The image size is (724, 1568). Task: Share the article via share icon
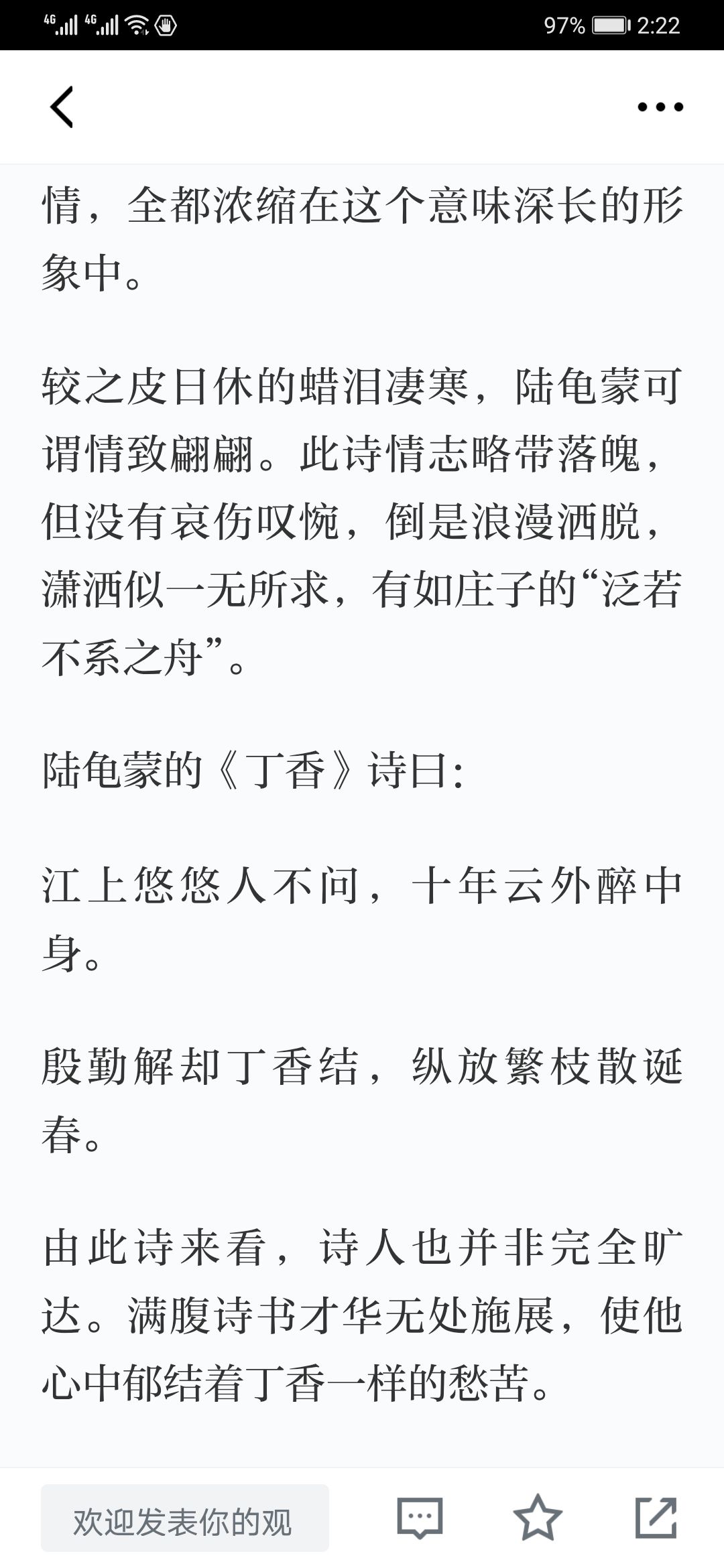point(656,1517)
